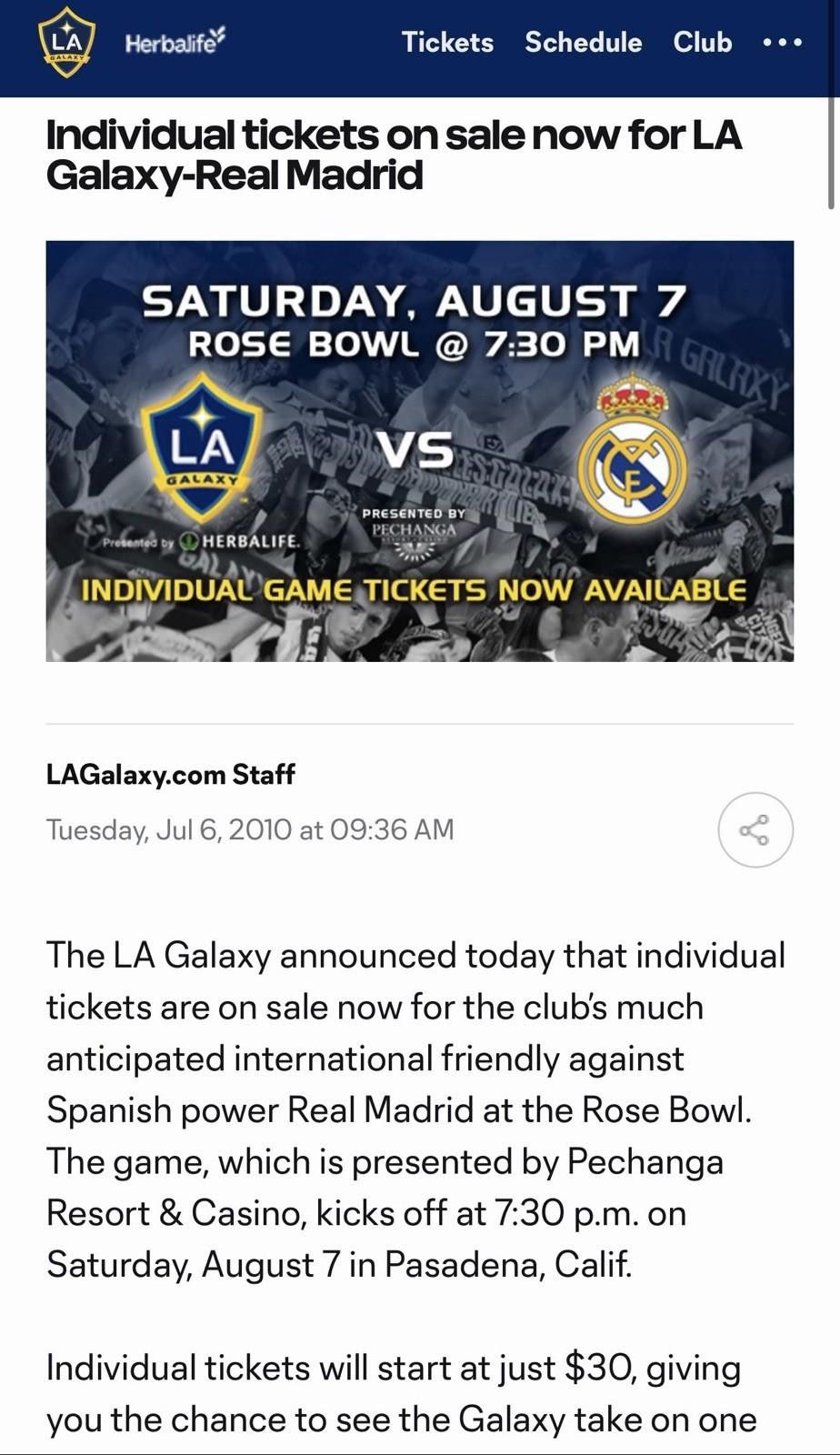Share this article via the share icon

pyautogui.click(x=755, y=829)
